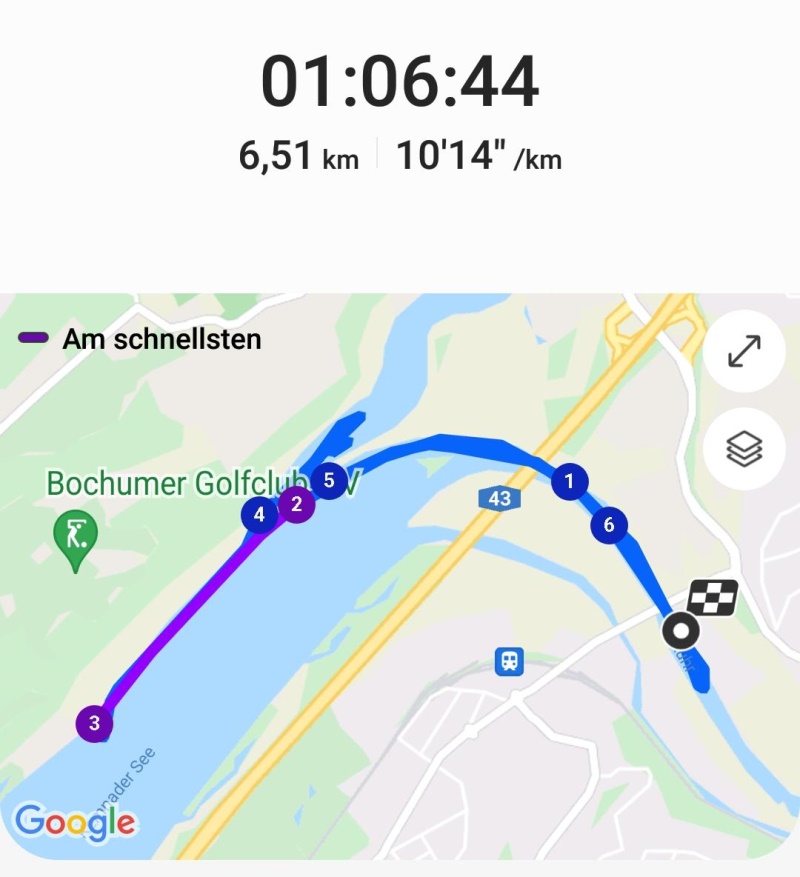This screenshot has height=877, width=800.
Task: Tap the Bochumer Golfclub place pin
Action: [x=76, y=536]
